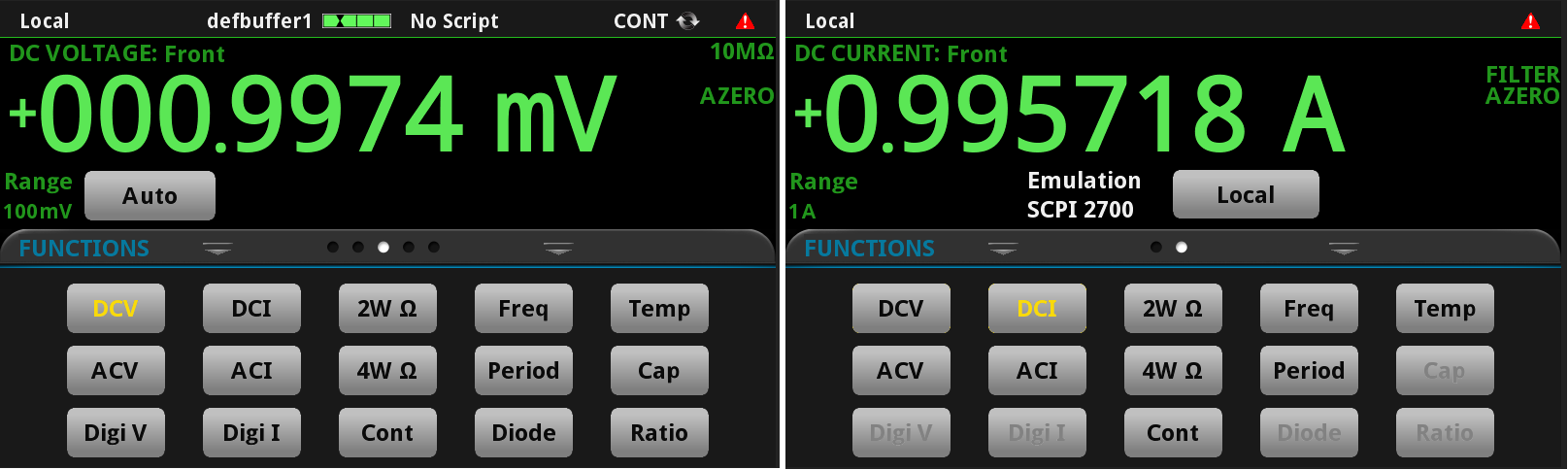Image resolution: width=1568 pixels, height=470 pixels.
Task: Tap the CONT trigger mode indicator
Action: point(655,20)
